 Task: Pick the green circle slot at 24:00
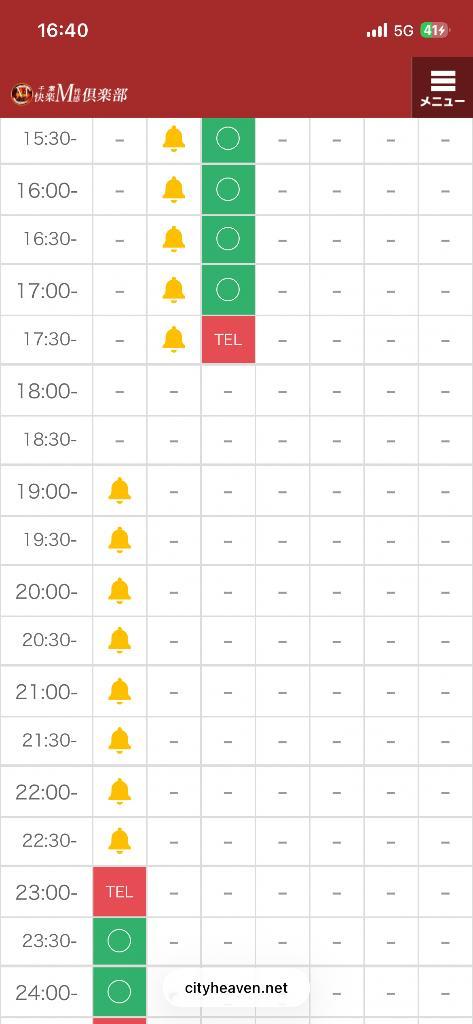pos(120,992)
